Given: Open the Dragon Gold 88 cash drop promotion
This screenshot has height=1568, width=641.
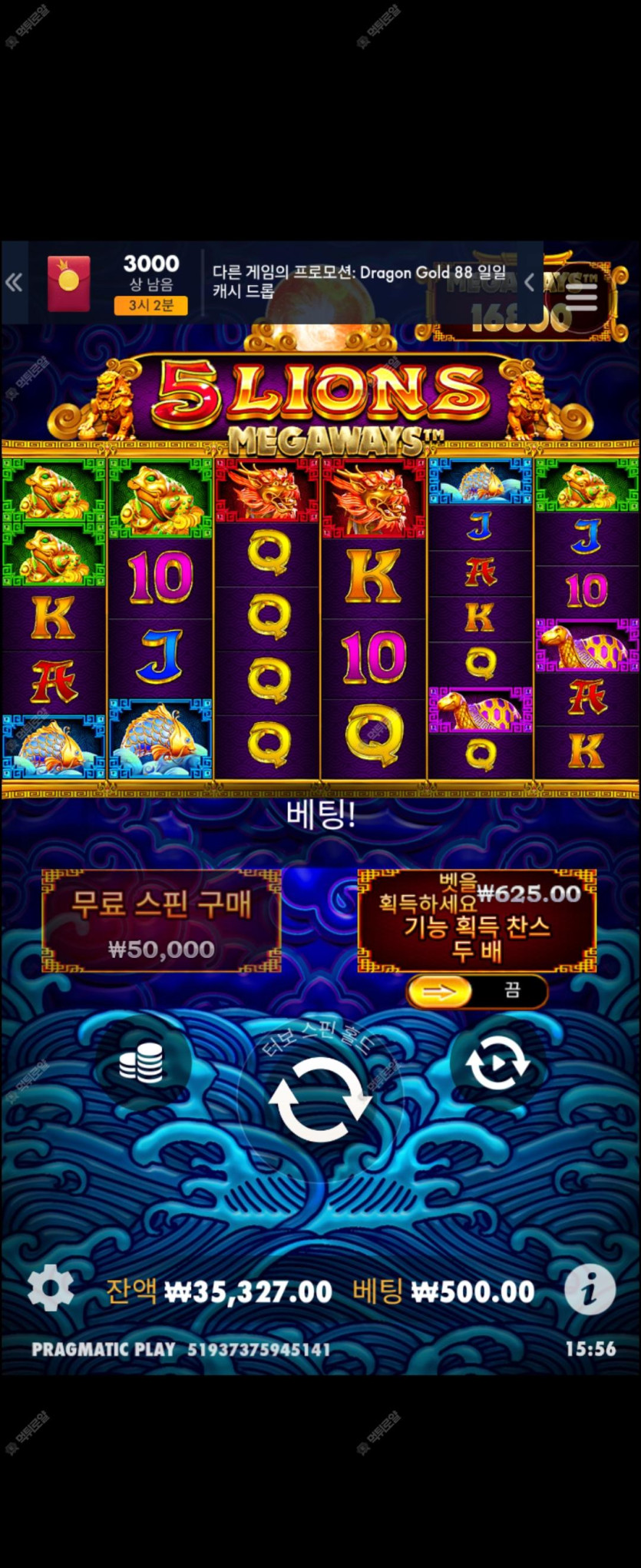Looking at the screenshot, I should pyautogui.click(x=358, y=281).
